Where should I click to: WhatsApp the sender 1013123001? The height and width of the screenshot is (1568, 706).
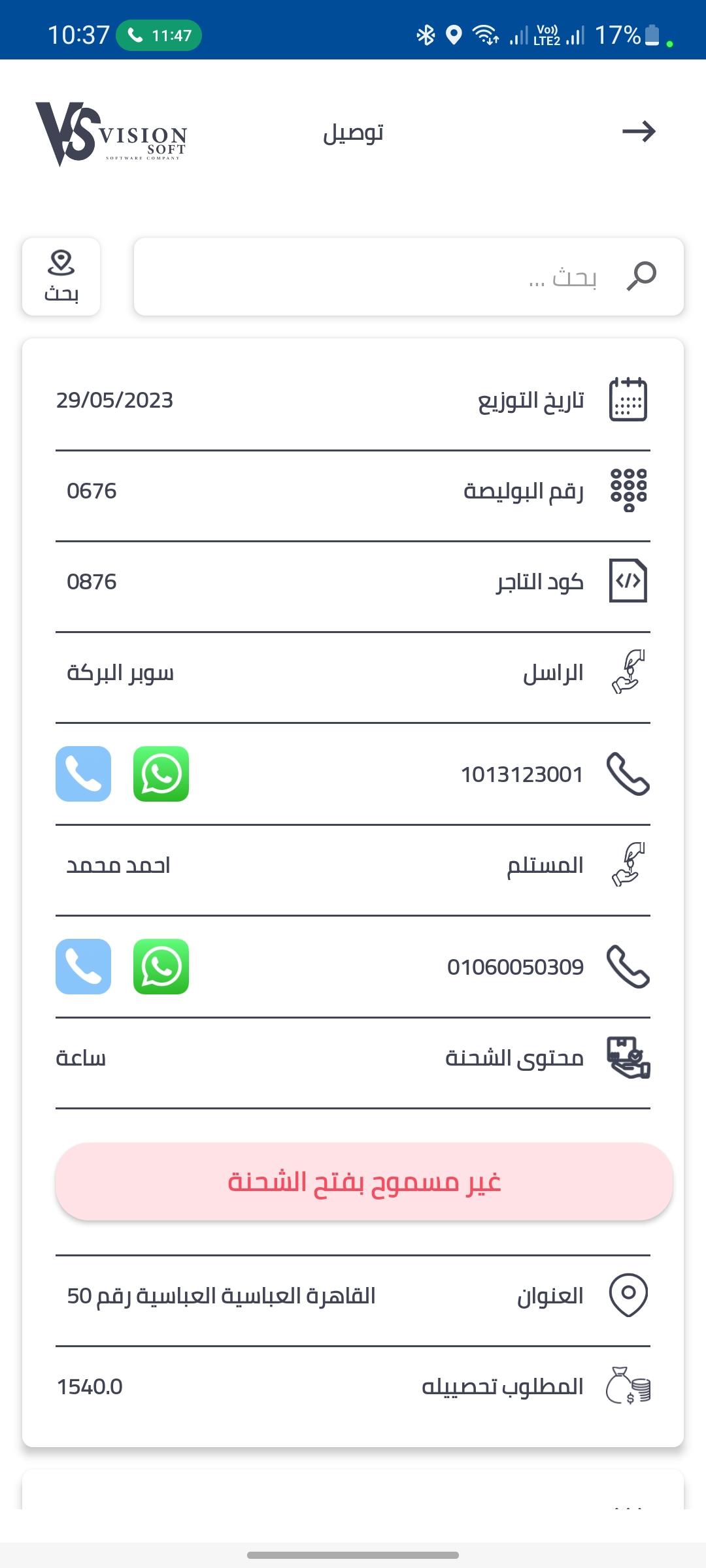pos(161,774)
